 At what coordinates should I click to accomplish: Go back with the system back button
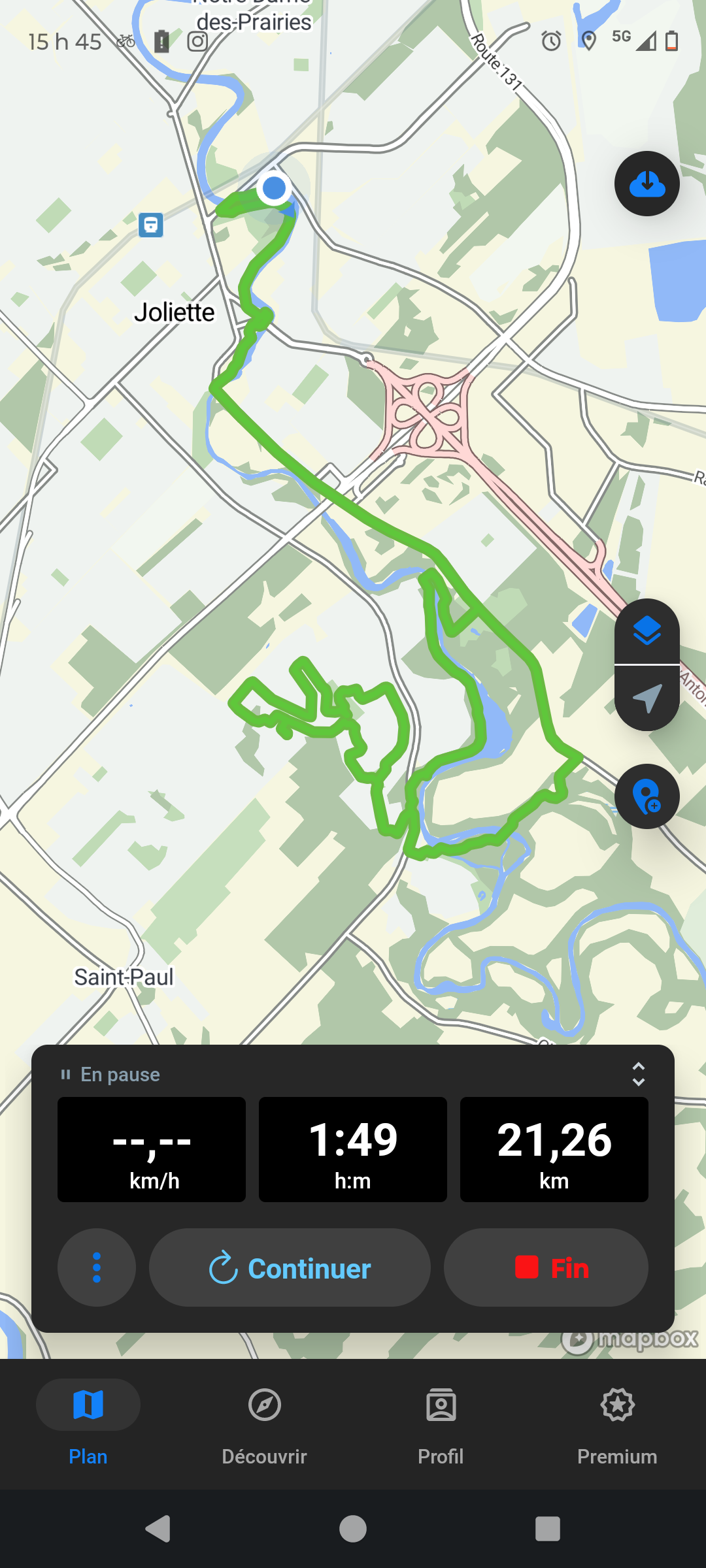click(x=158, y=1529)
